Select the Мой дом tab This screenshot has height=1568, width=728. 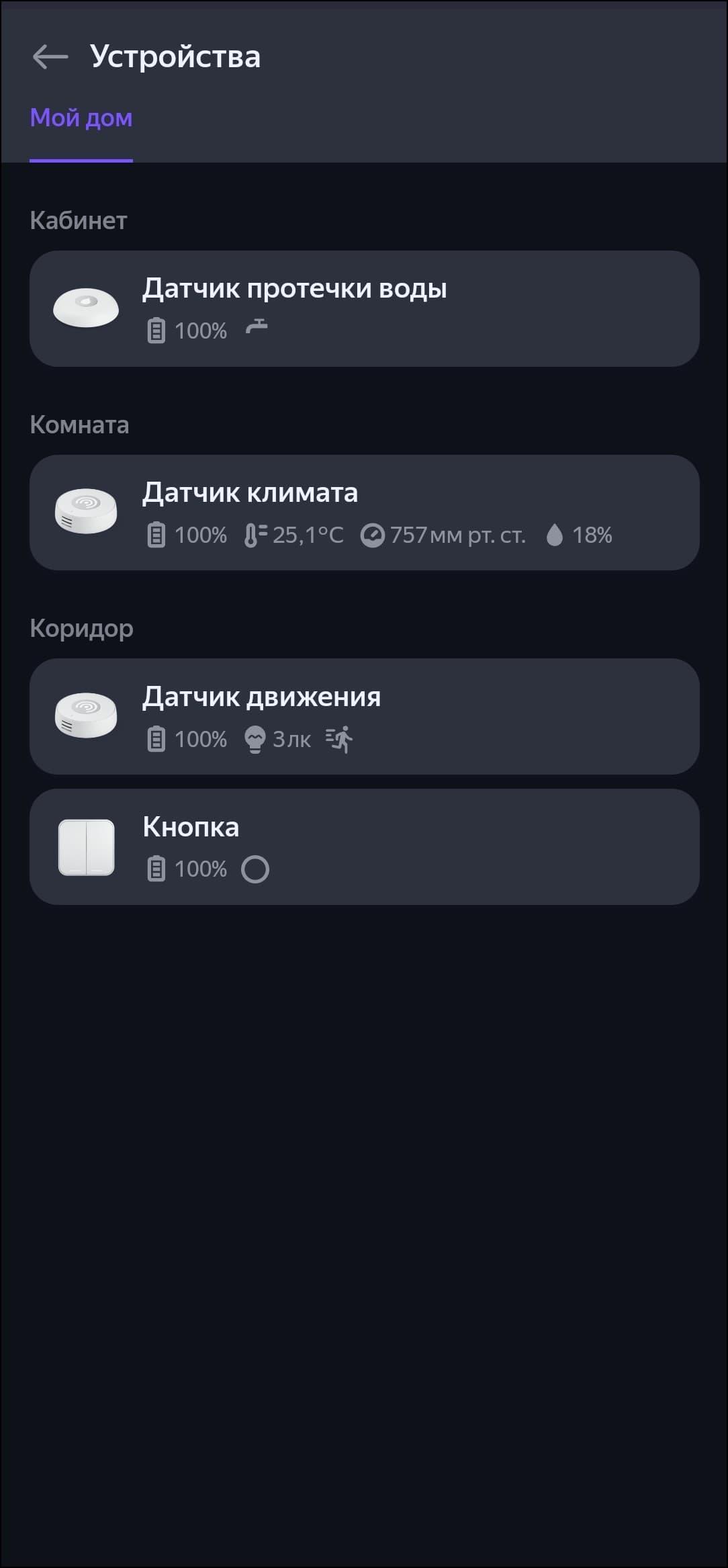coord(81,118)
